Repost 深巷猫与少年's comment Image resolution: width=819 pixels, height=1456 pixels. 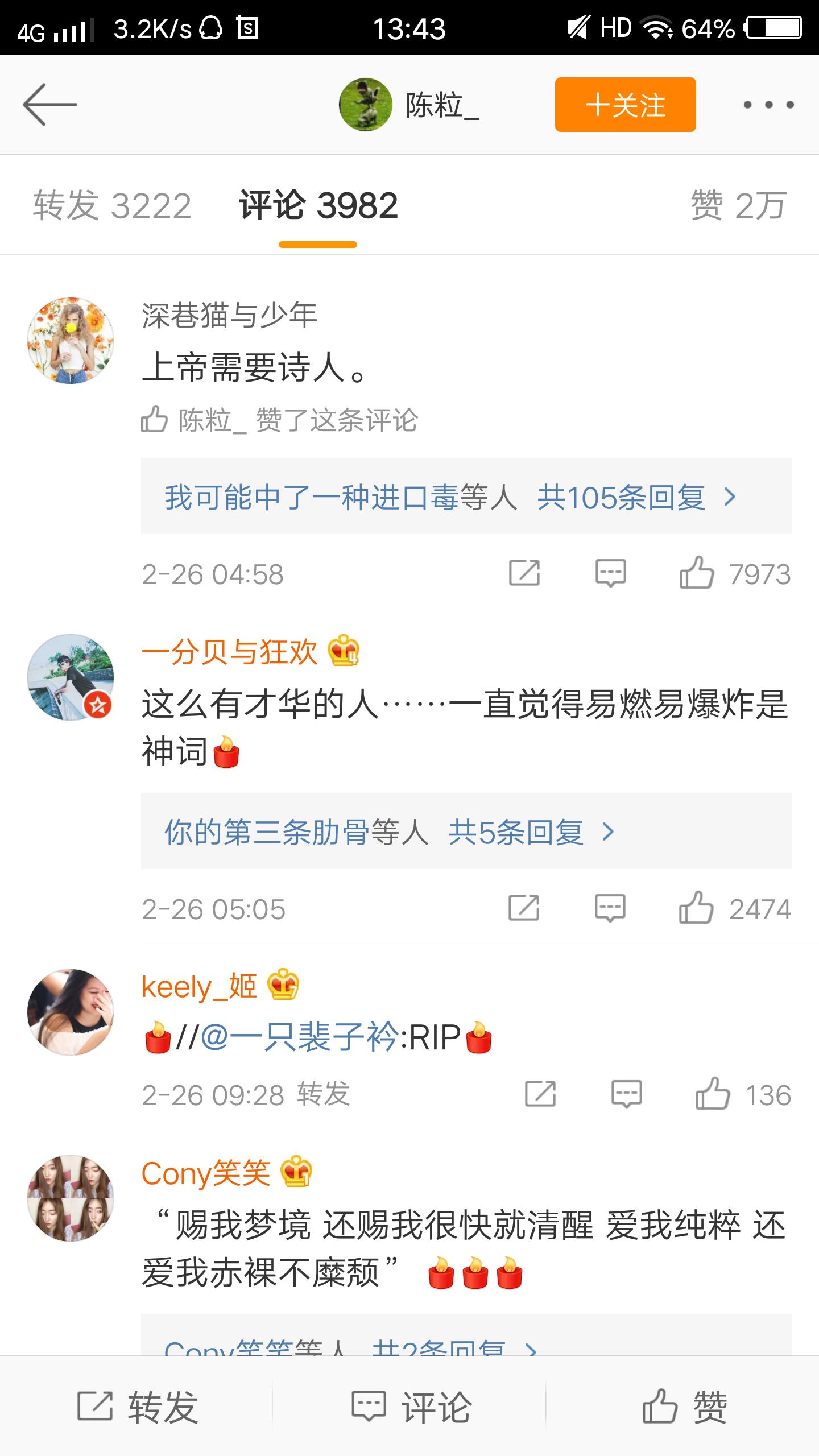coord(524,573)
